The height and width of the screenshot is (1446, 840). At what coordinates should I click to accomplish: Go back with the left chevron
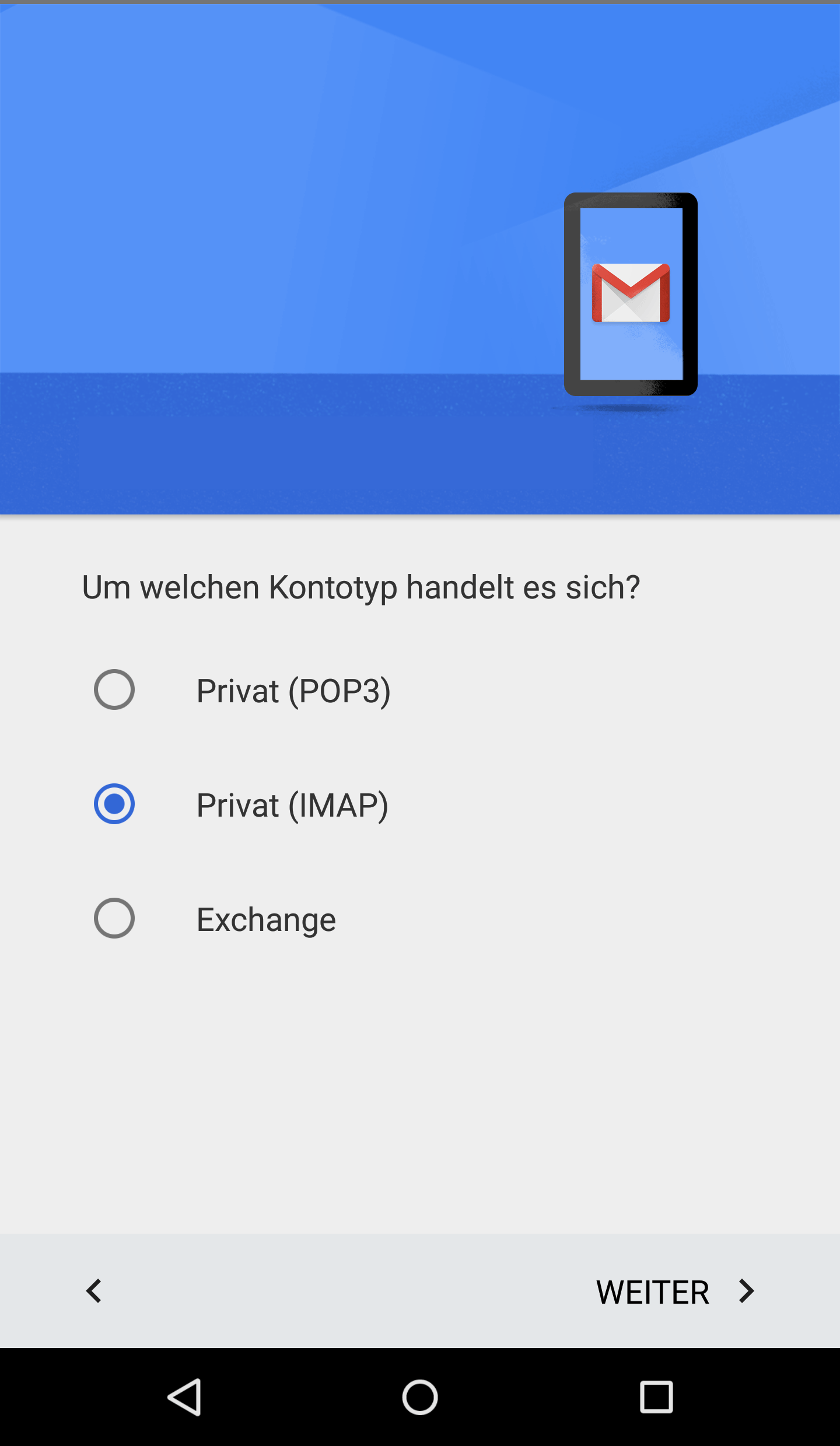(x=94, y=1291)
